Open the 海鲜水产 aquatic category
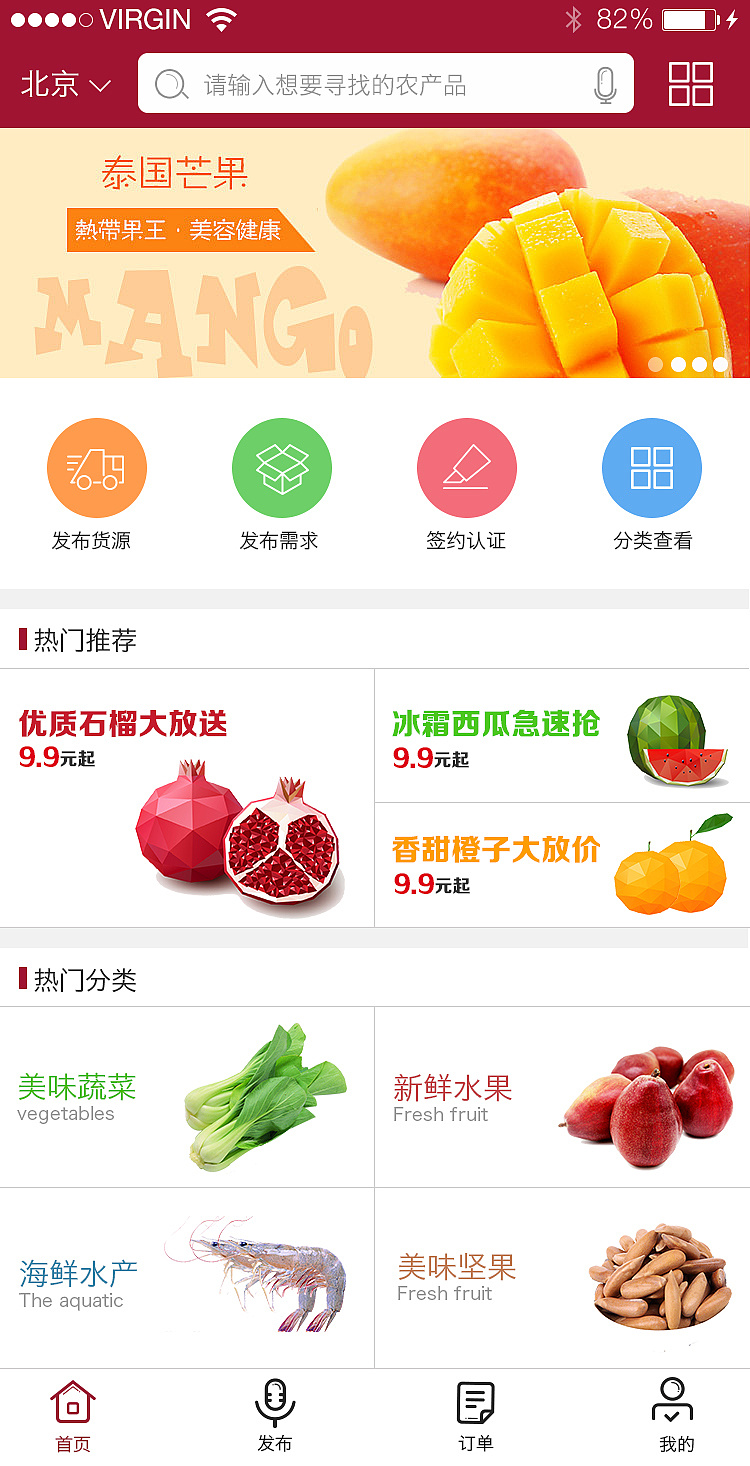The width and height of the screenshot is (750, 1466). tap(187, 1278)
